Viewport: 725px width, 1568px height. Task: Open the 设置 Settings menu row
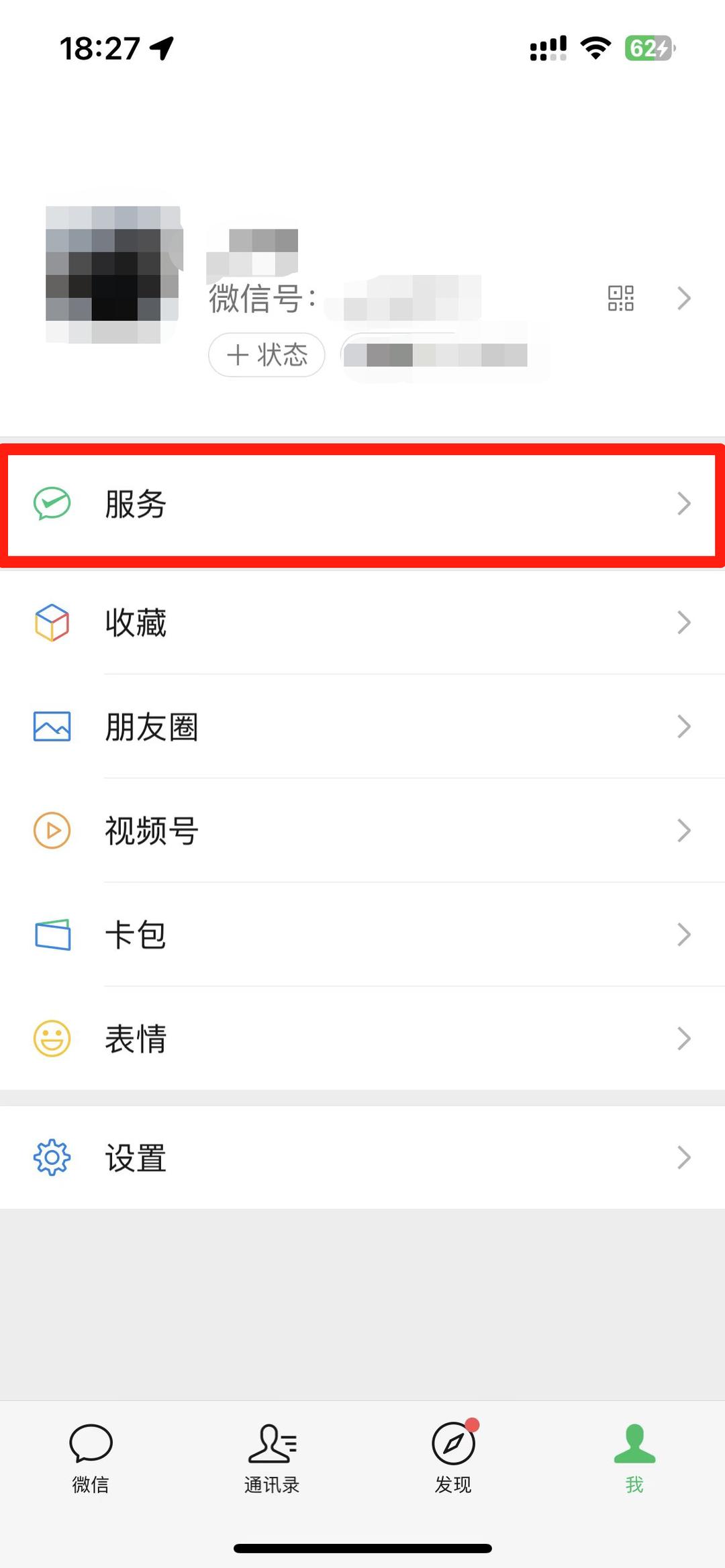[x=362, y=1157]
